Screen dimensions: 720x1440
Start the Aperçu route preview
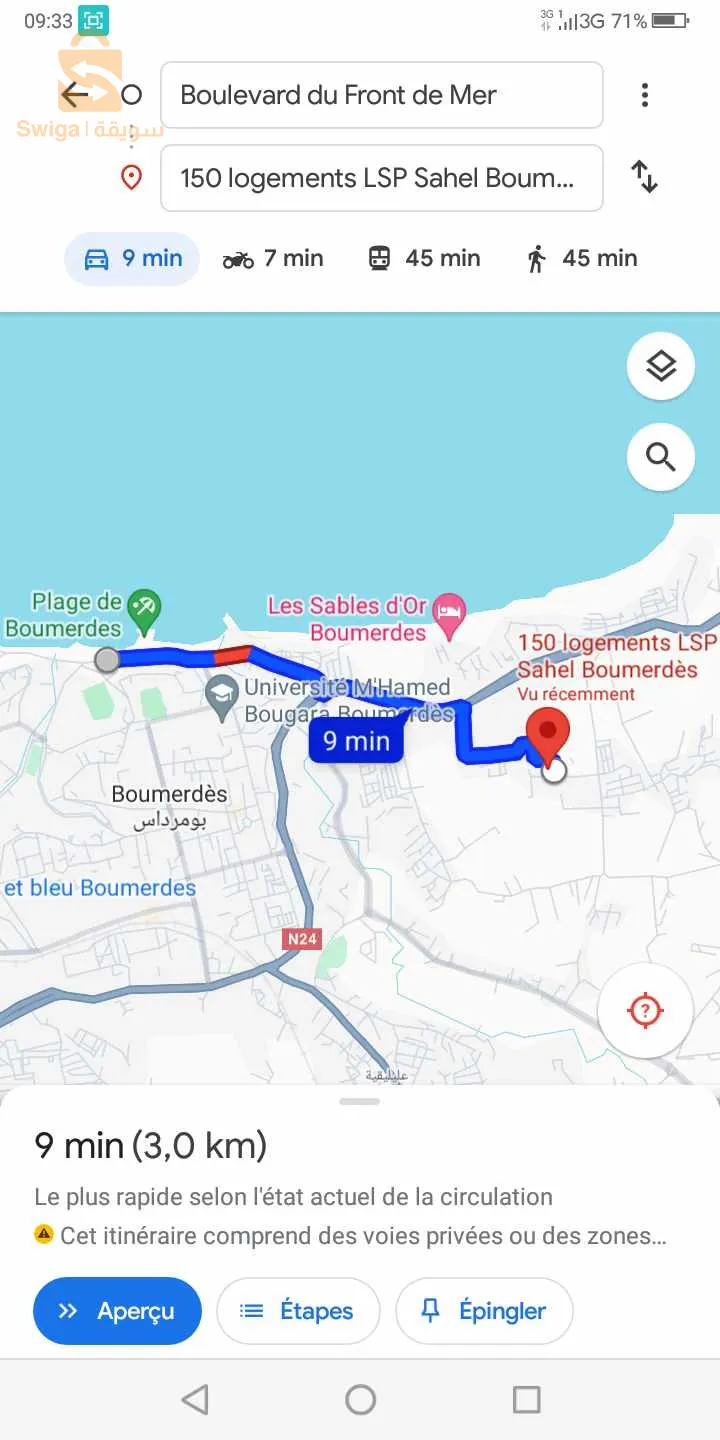117,1311
